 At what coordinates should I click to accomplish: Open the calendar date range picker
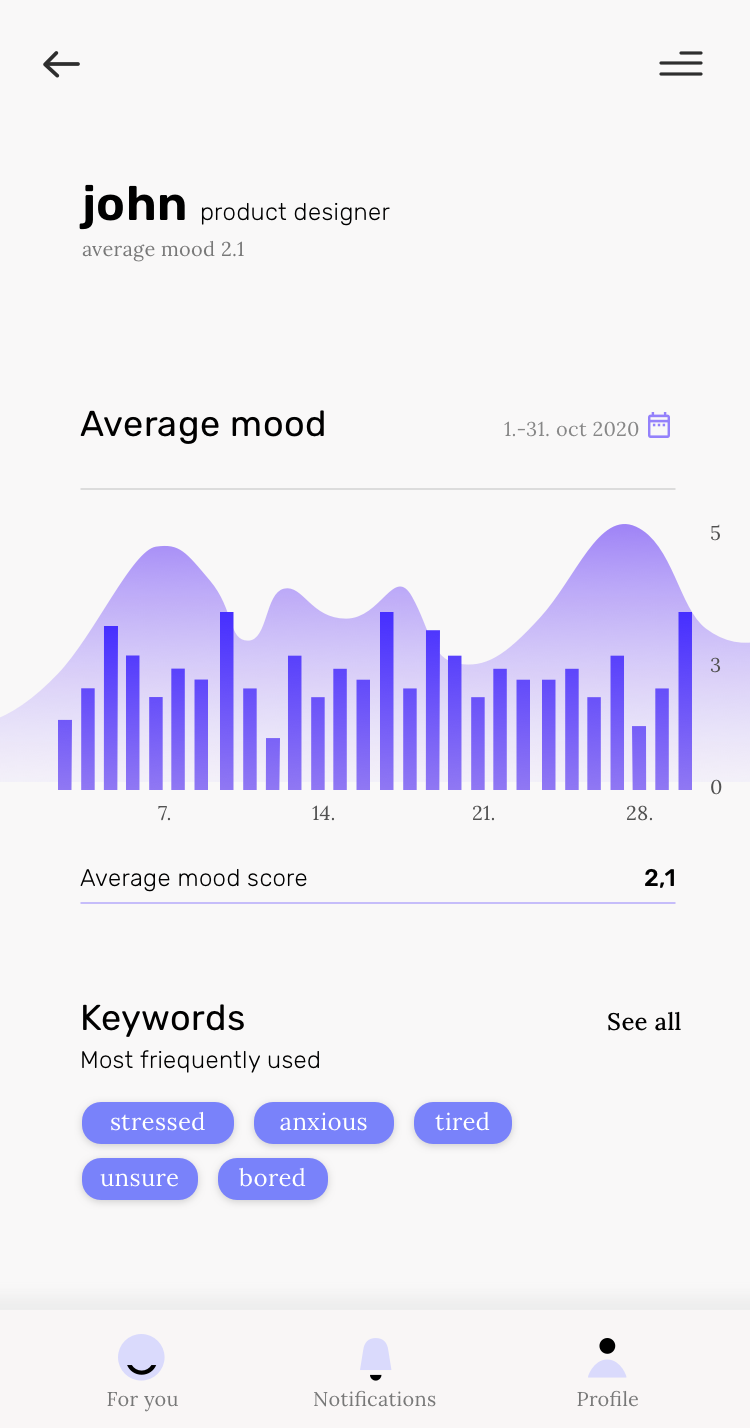[x=659, y=426]
